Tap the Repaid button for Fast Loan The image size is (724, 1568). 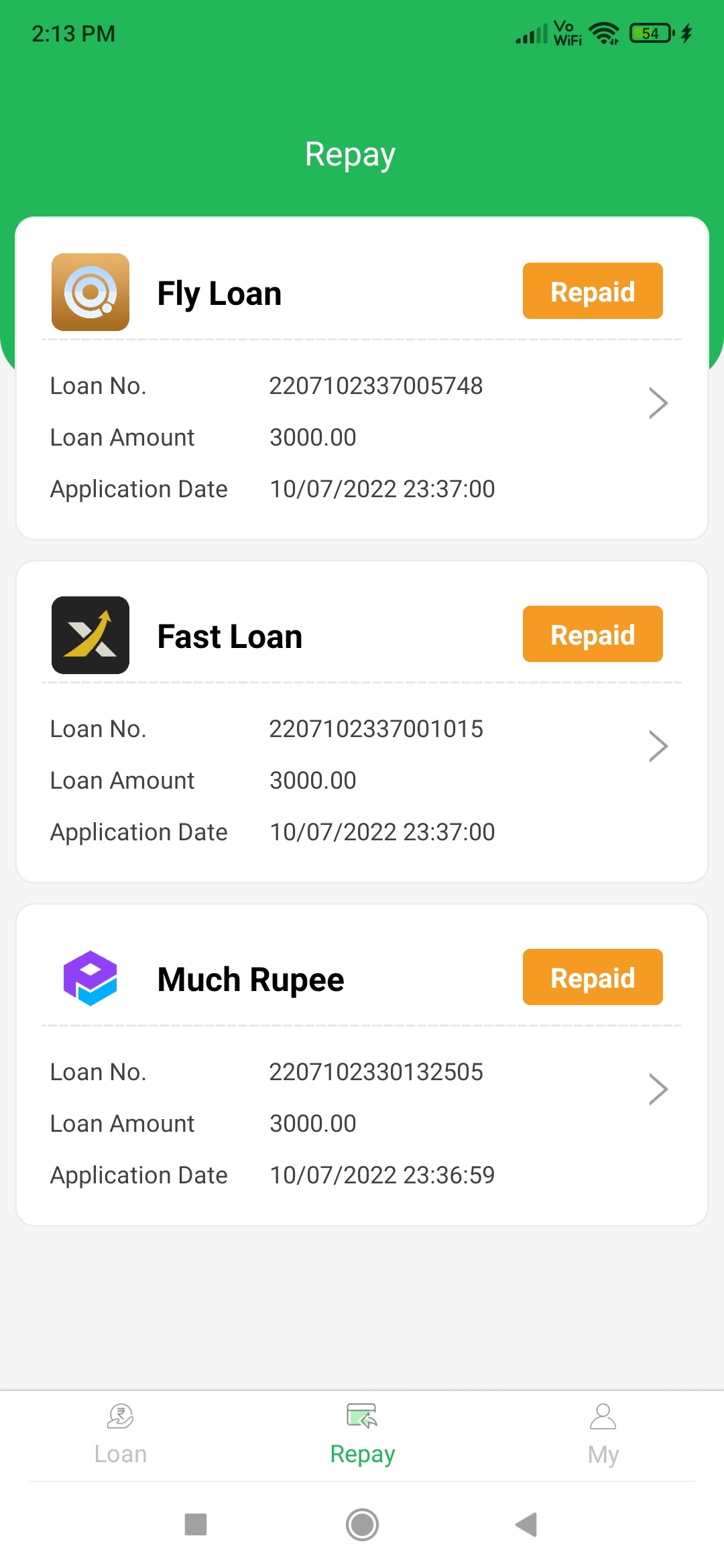[593, 635]
